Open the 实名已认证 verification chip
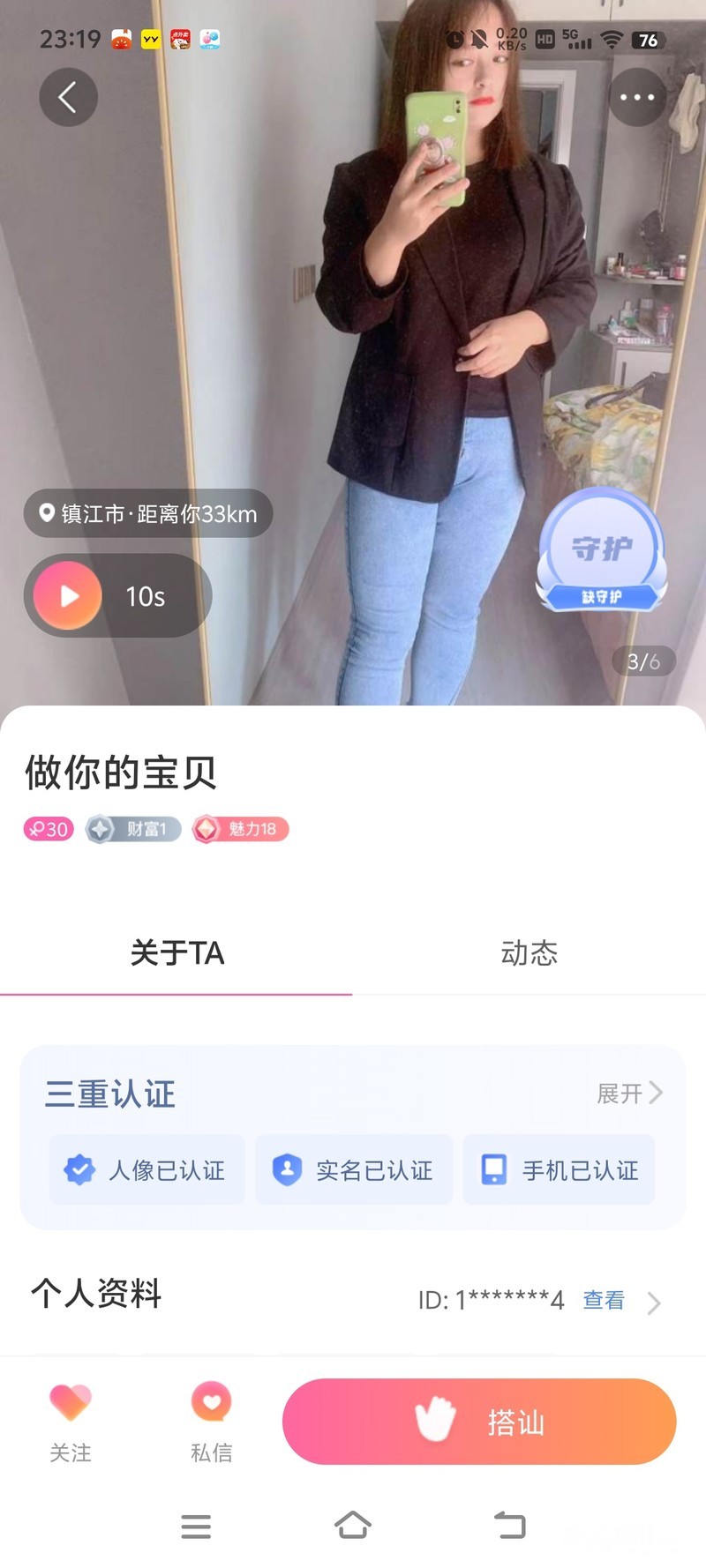Screen dimensions: 706x1568 pyautogui.click(x=354, y=1169)
